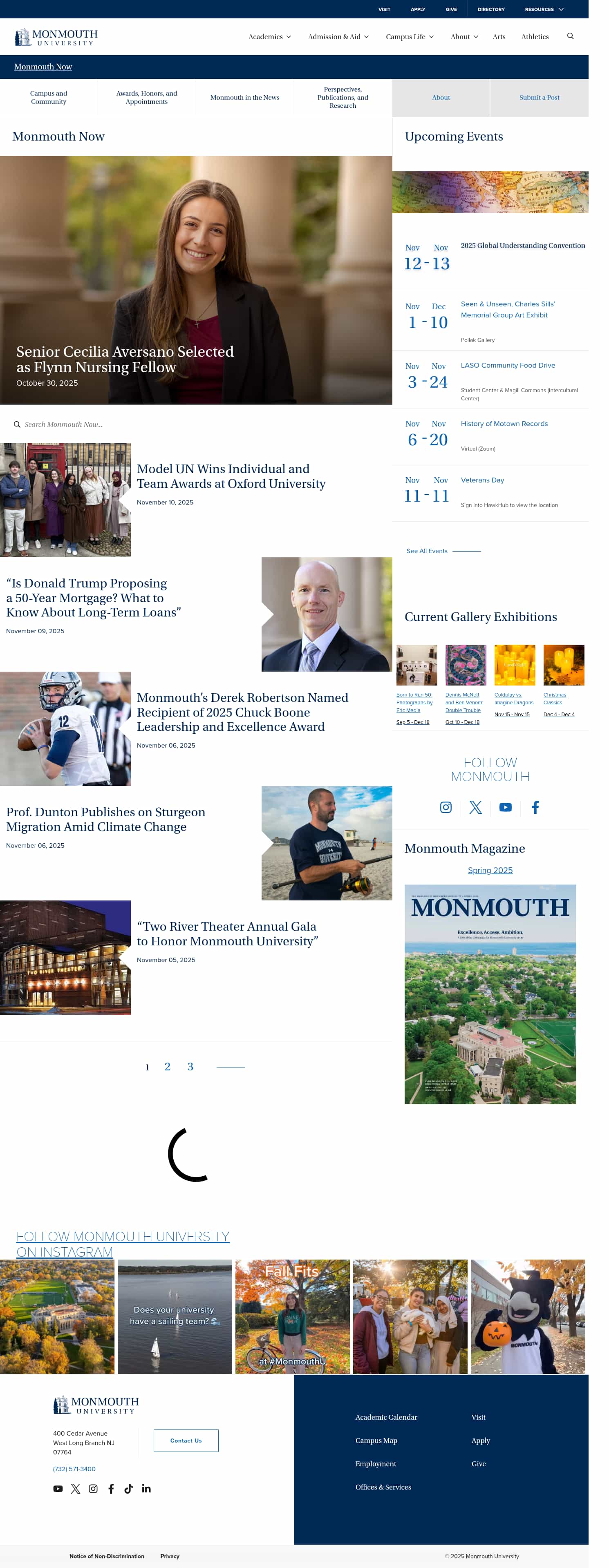Click the LinkedIn icon in the footer
The width and height of the screenshot is (609, 1568).
(146, 1488)
